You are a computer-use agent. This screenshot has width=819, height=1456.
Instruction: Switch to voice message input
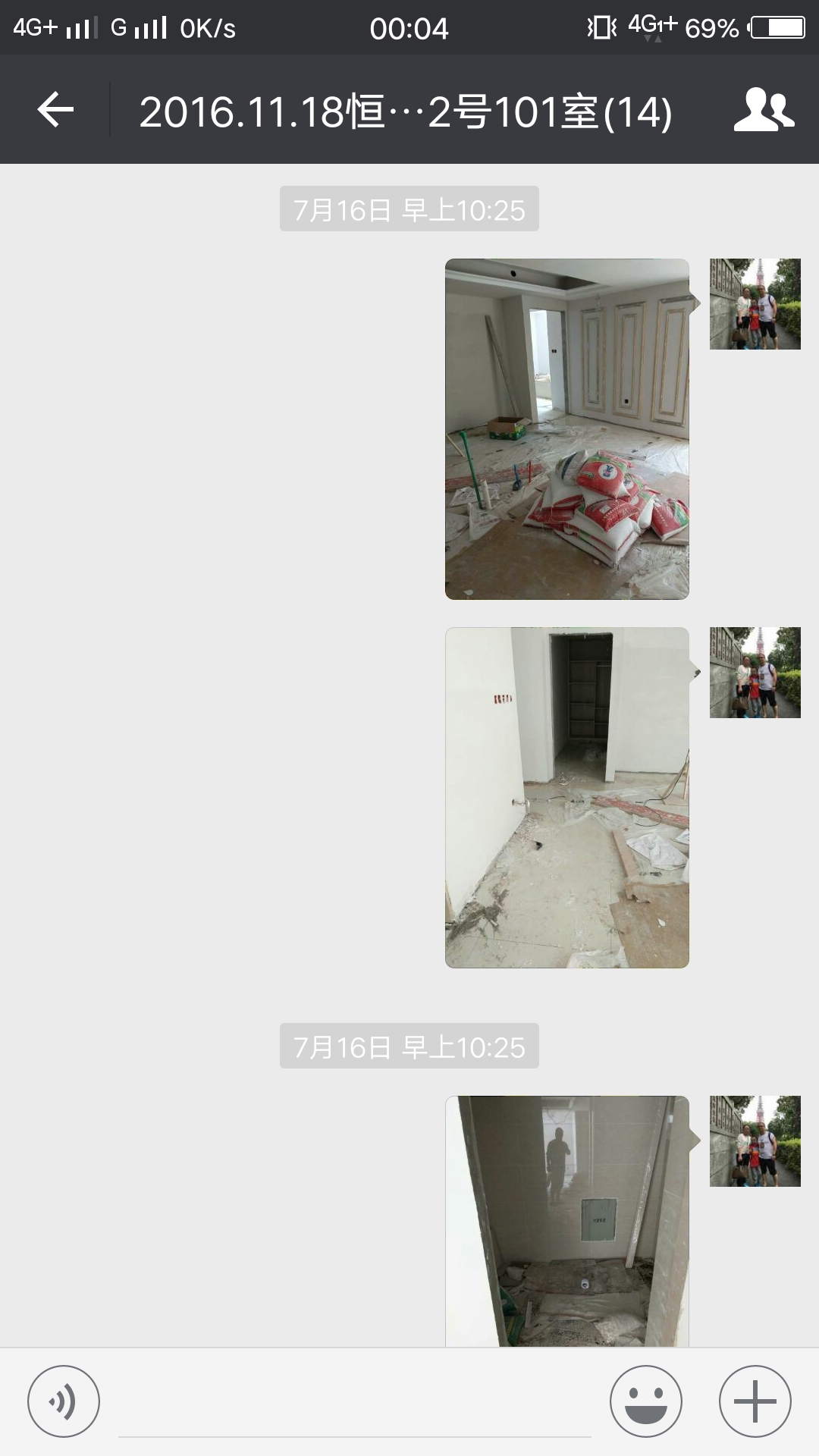point(64,1401)
